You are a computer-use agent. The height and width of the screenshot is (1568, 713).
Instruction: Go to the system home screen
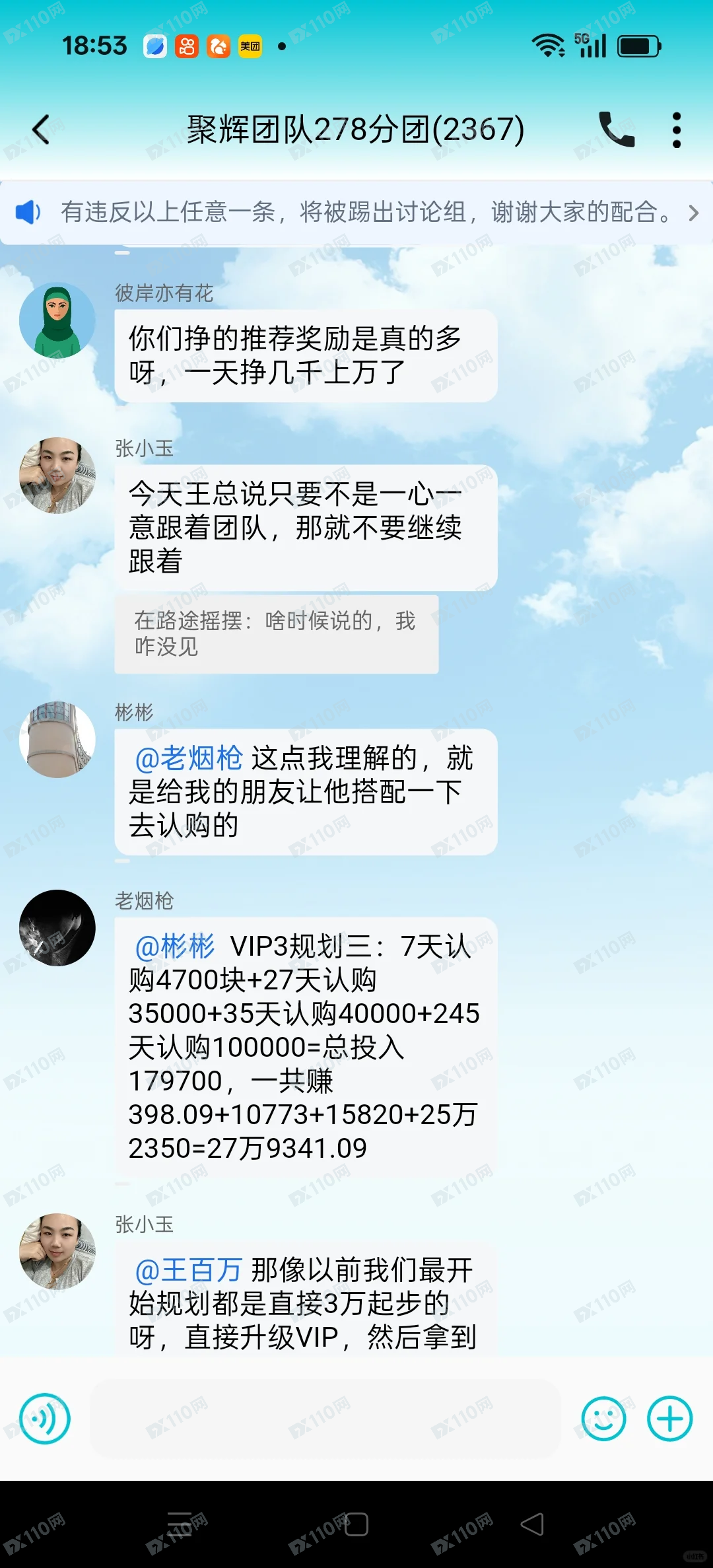356,1524
